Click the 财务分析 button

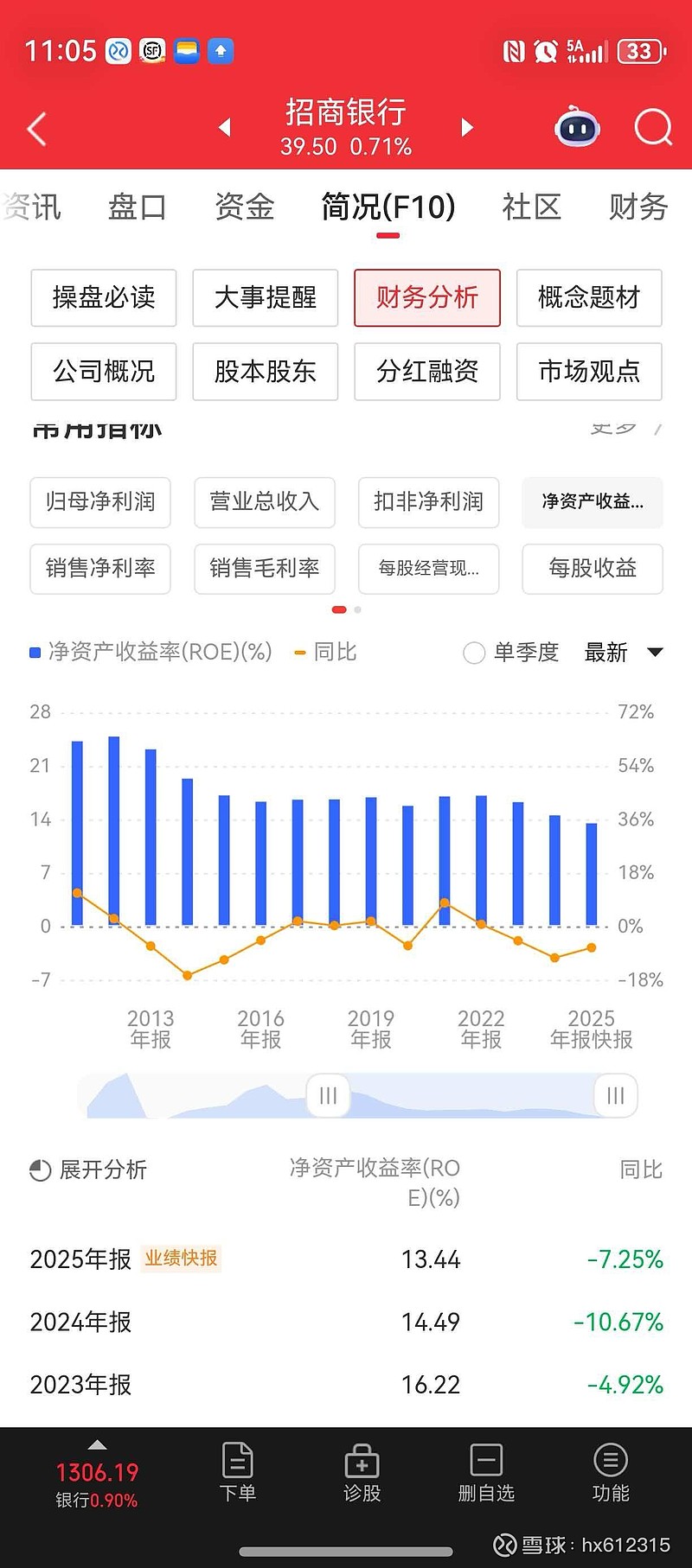pos(427,297)
